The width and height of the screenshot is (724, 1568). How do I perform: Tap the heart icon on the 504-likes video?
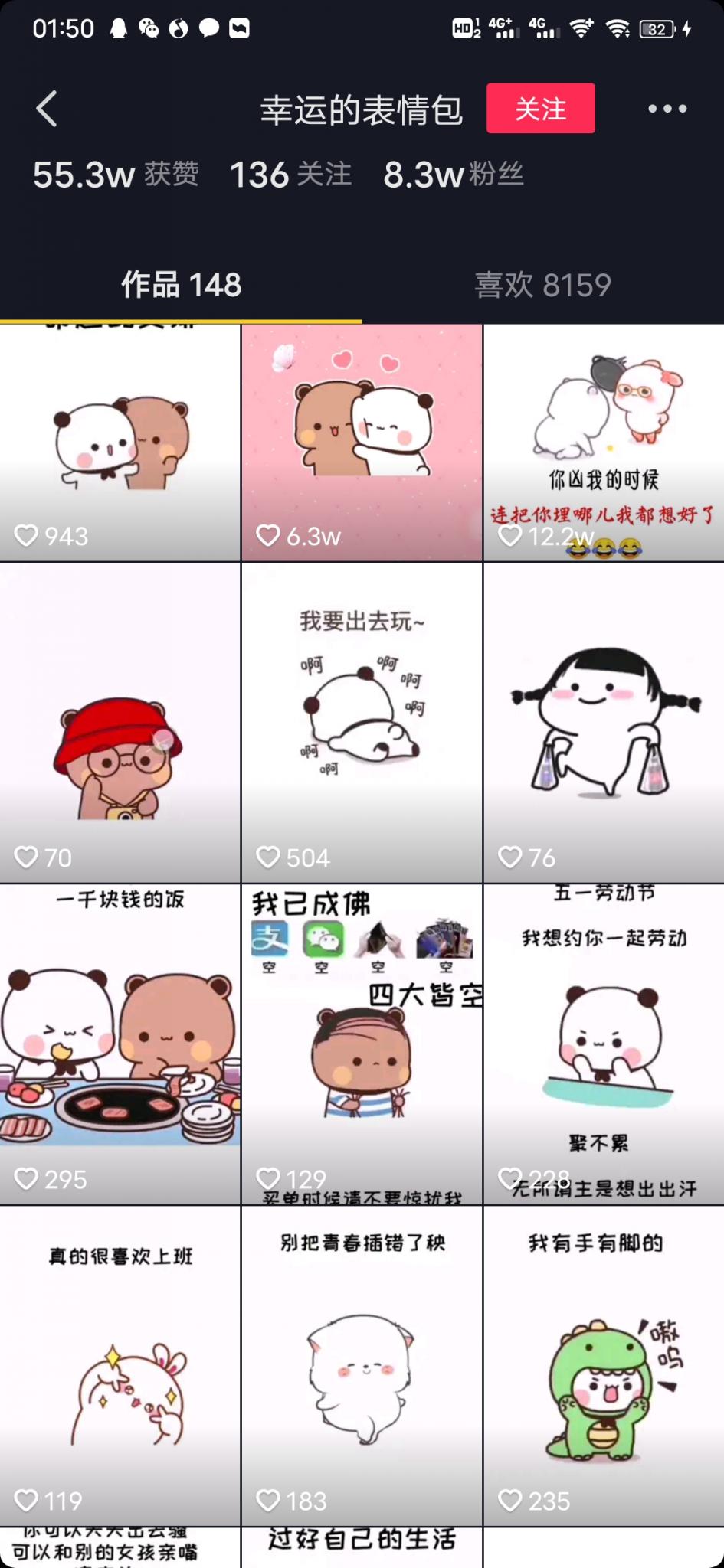tap(268, 857)
